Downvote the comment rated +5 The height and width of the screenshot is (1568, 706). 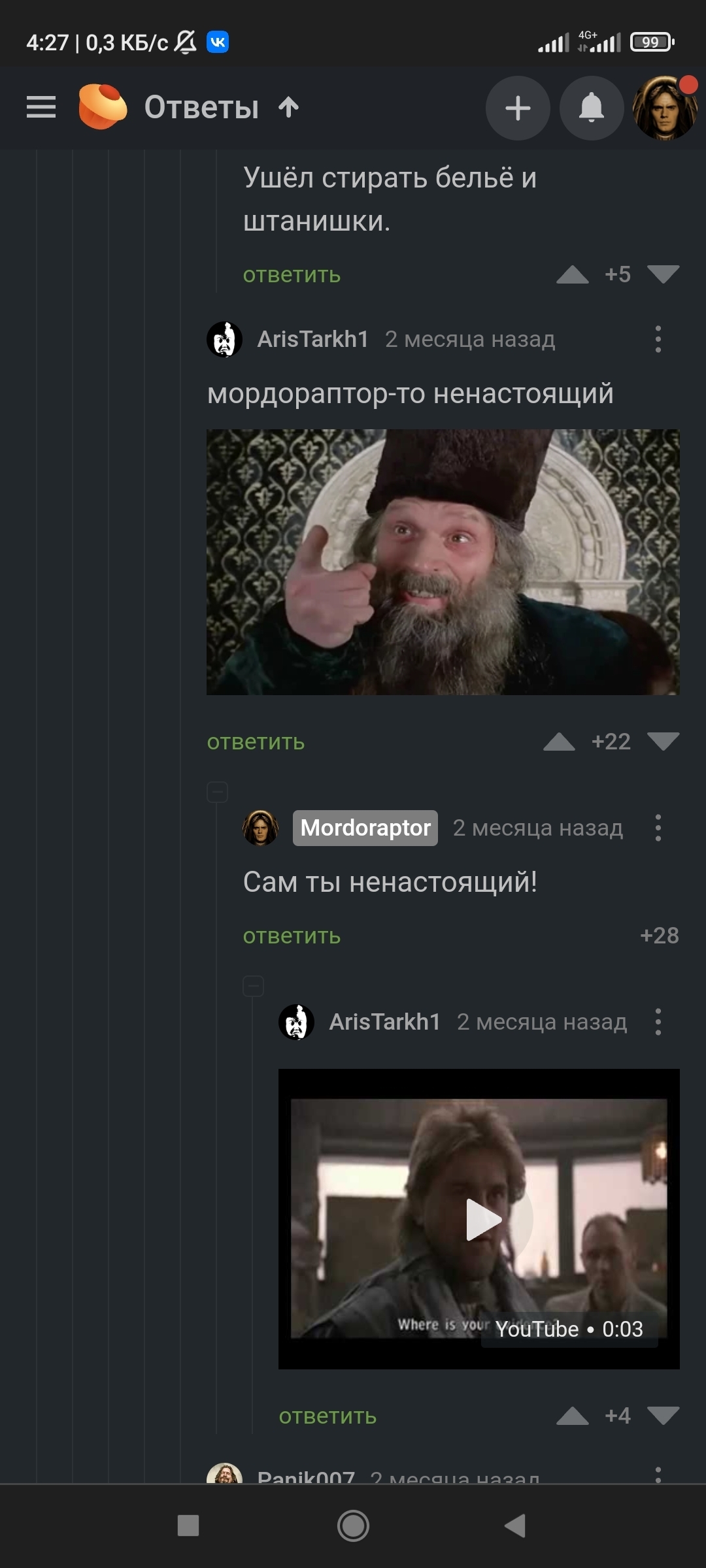pyautogui.click(x=663, y=274)
